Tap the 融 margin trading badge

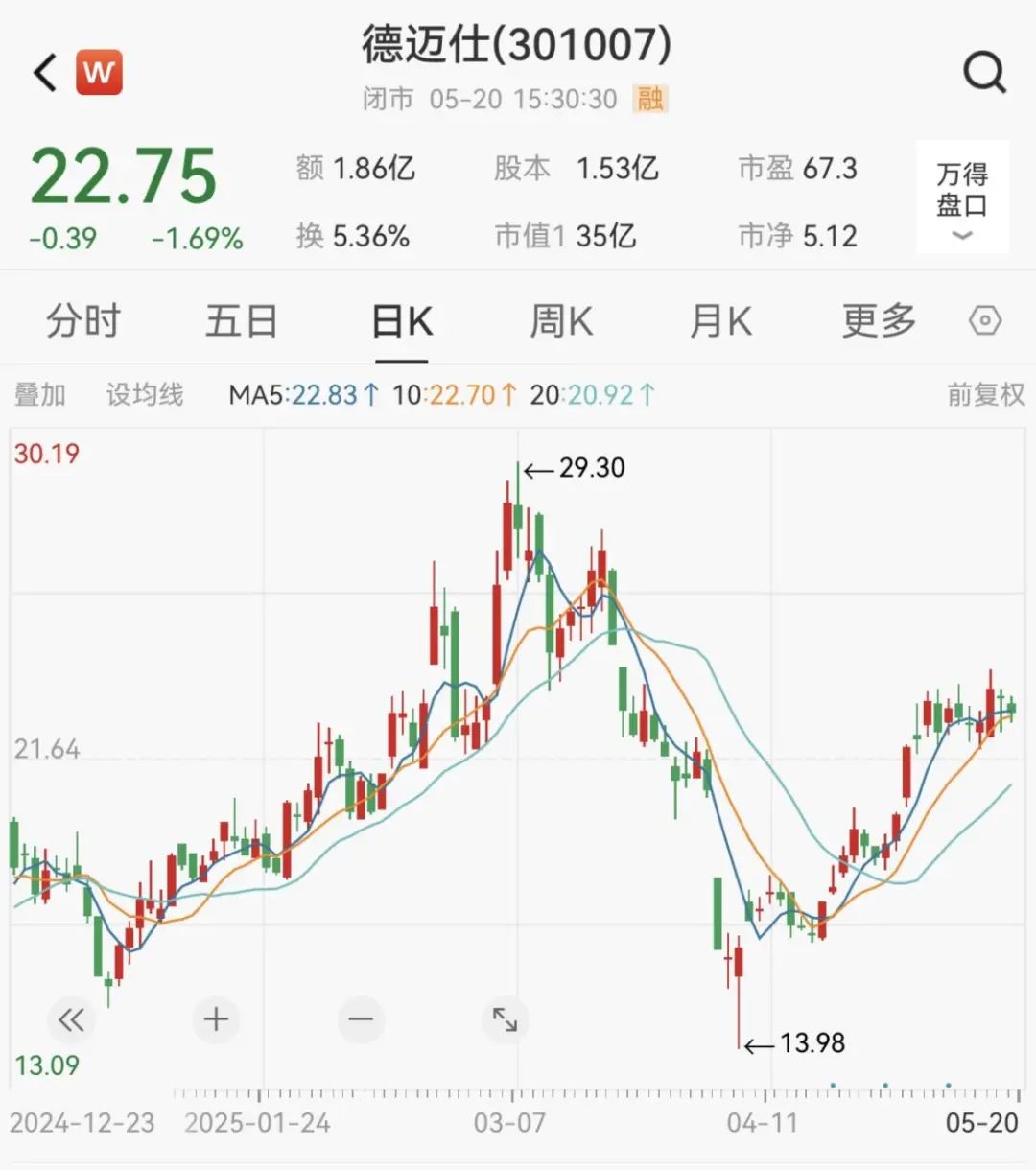click(x=650, y=99)
